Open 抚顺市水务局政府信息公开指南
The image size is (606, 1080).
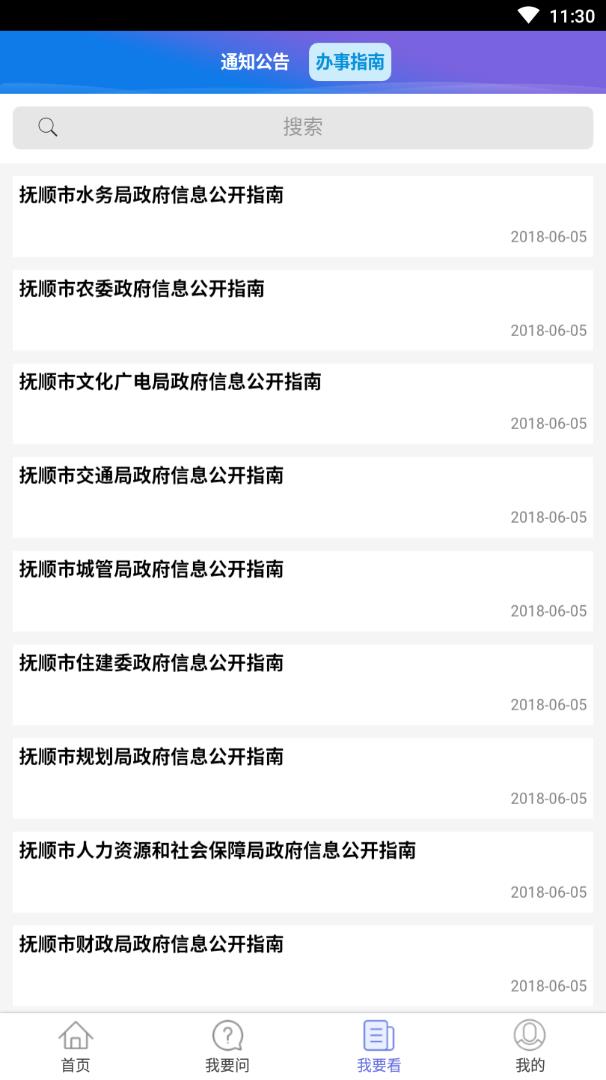[303, 215]
